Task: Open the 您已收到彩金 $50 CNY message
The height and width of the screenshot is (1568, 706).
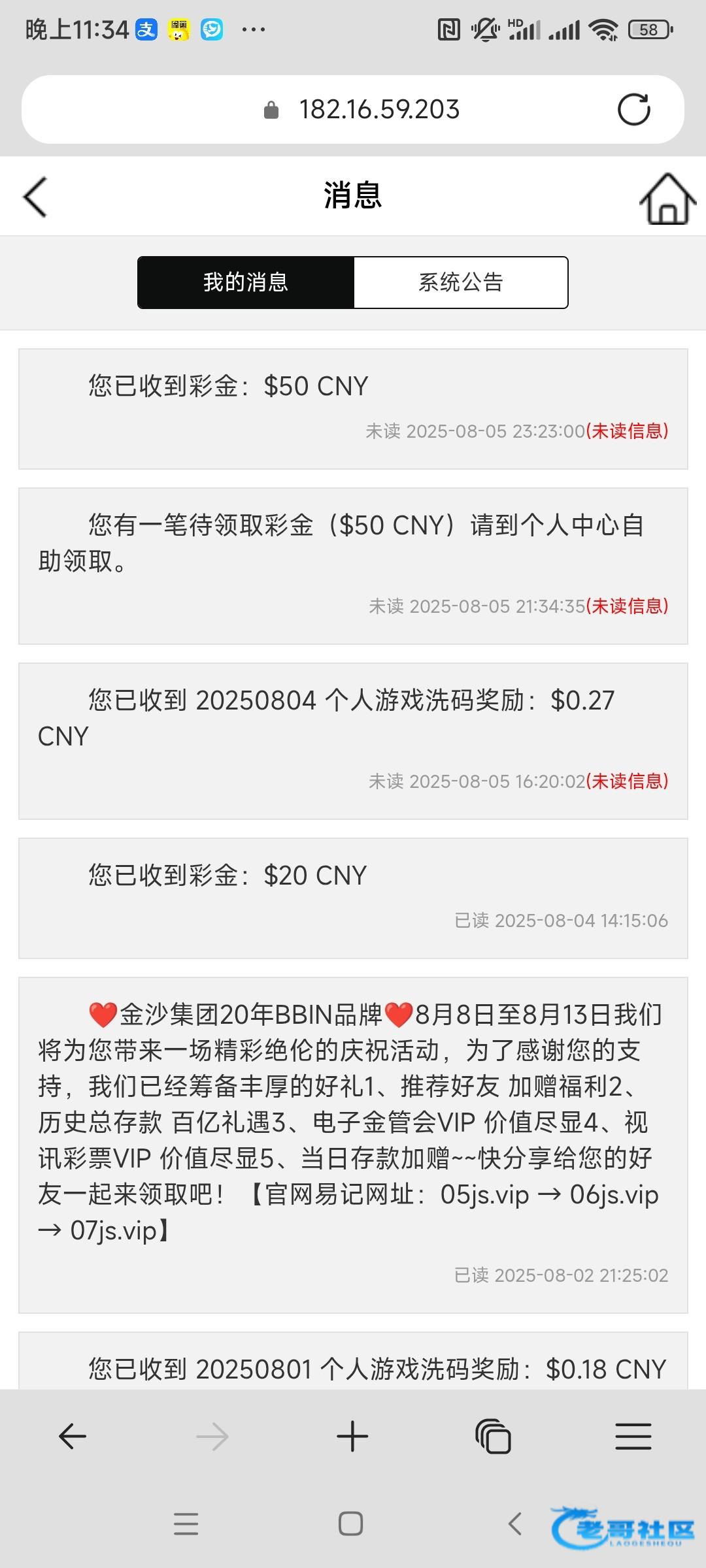Action: [353, 408]
